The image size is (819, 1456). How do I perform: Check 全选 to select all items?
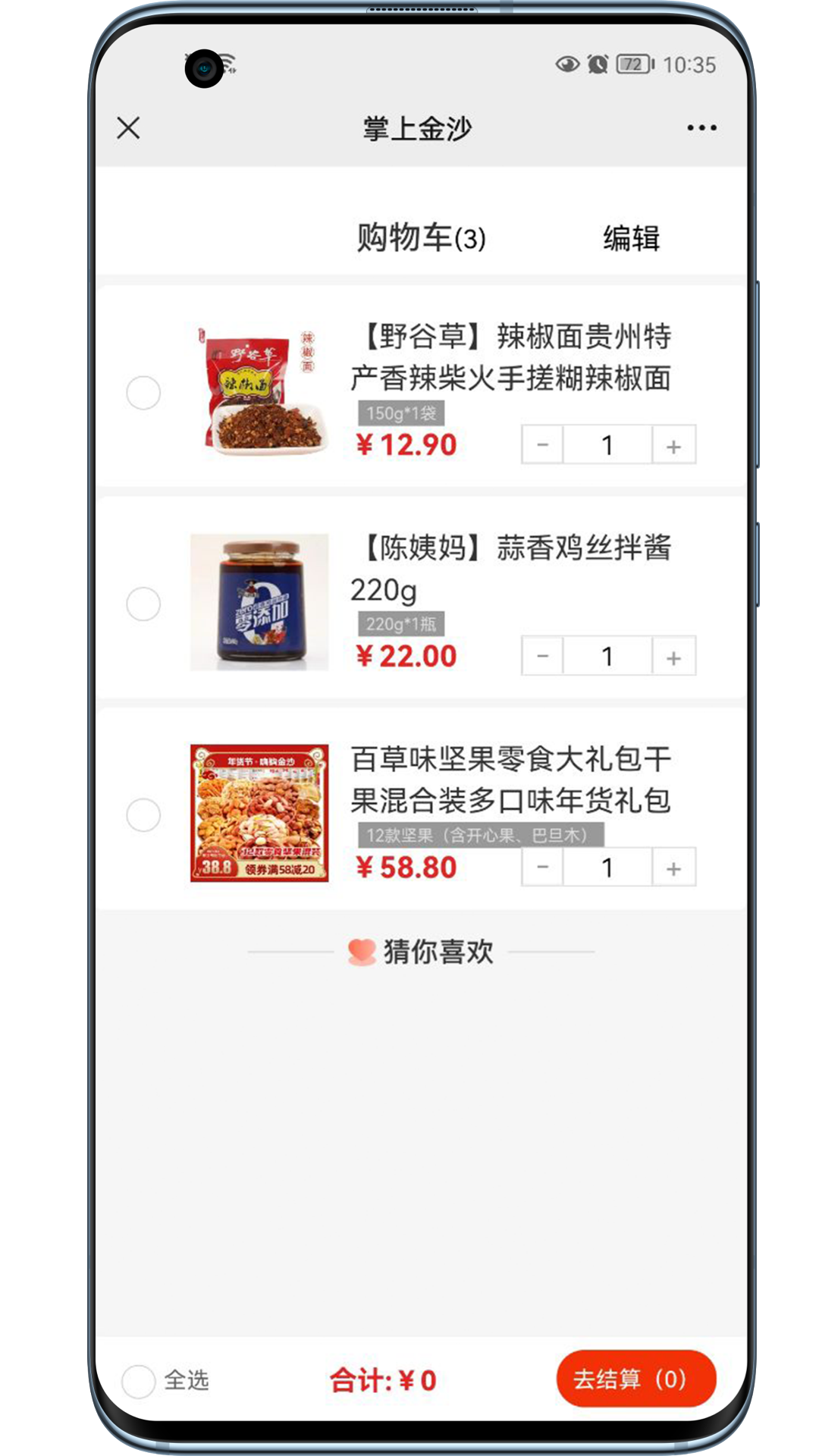click(140, 1381)
